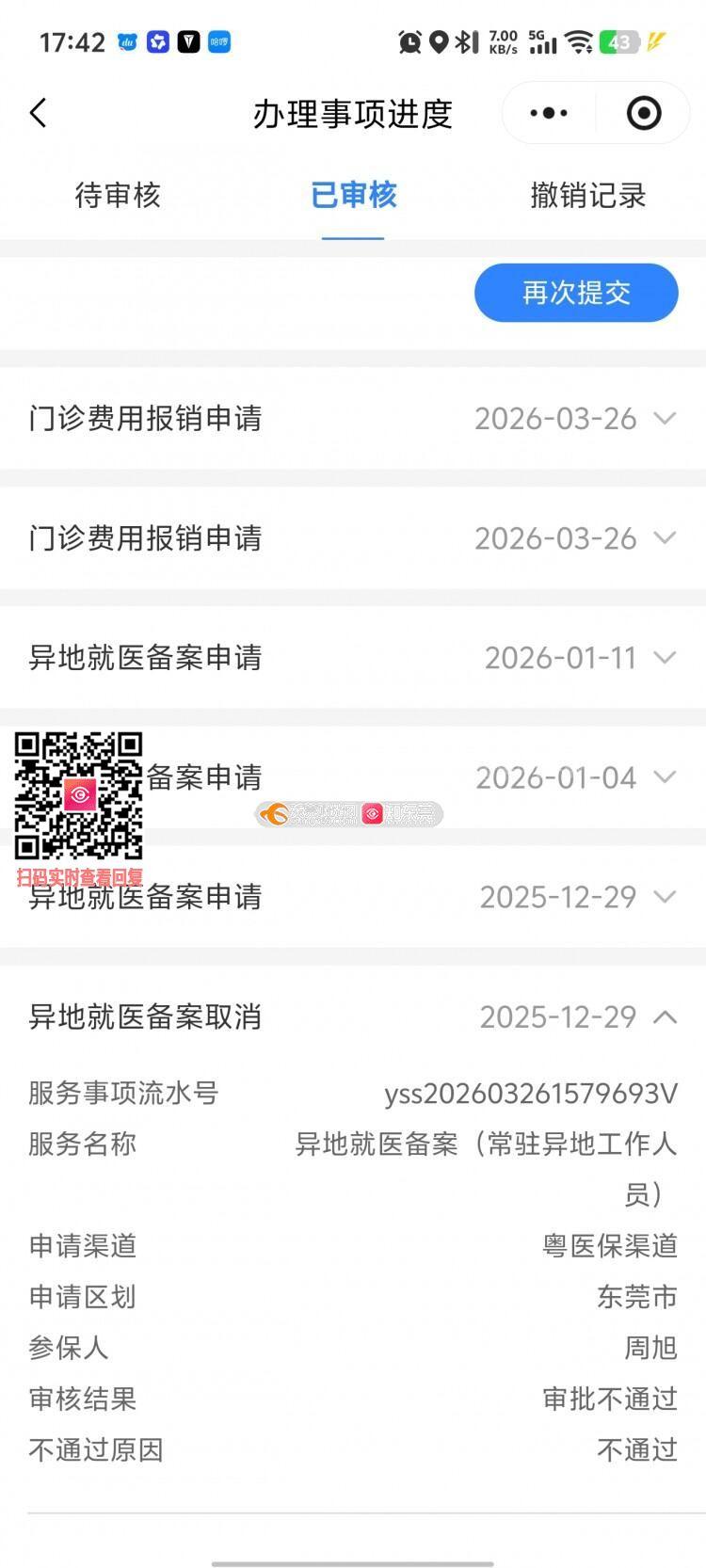
Task: Select the 已审核 tab
Action: pos(353,196)
